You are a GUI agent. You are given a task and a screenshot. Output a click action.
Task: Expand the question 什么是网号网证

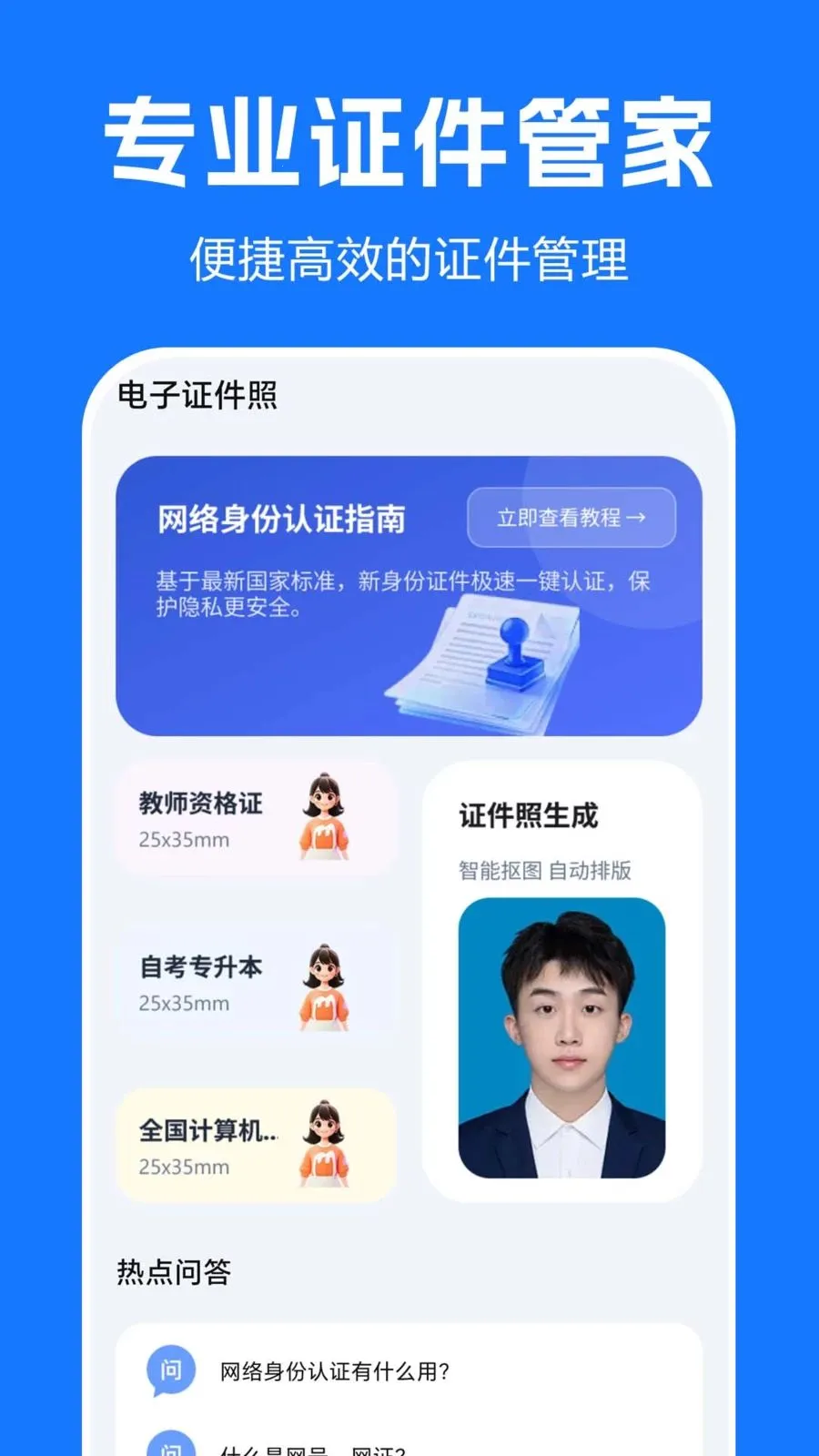click(332, 1447)
